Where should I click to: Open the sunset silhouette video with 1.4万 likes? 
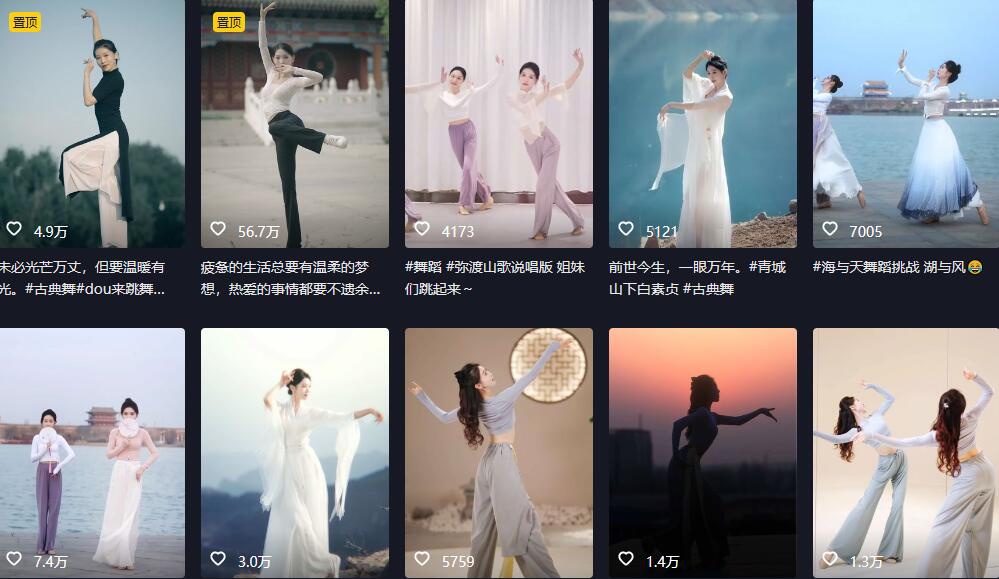coord(702,450)
